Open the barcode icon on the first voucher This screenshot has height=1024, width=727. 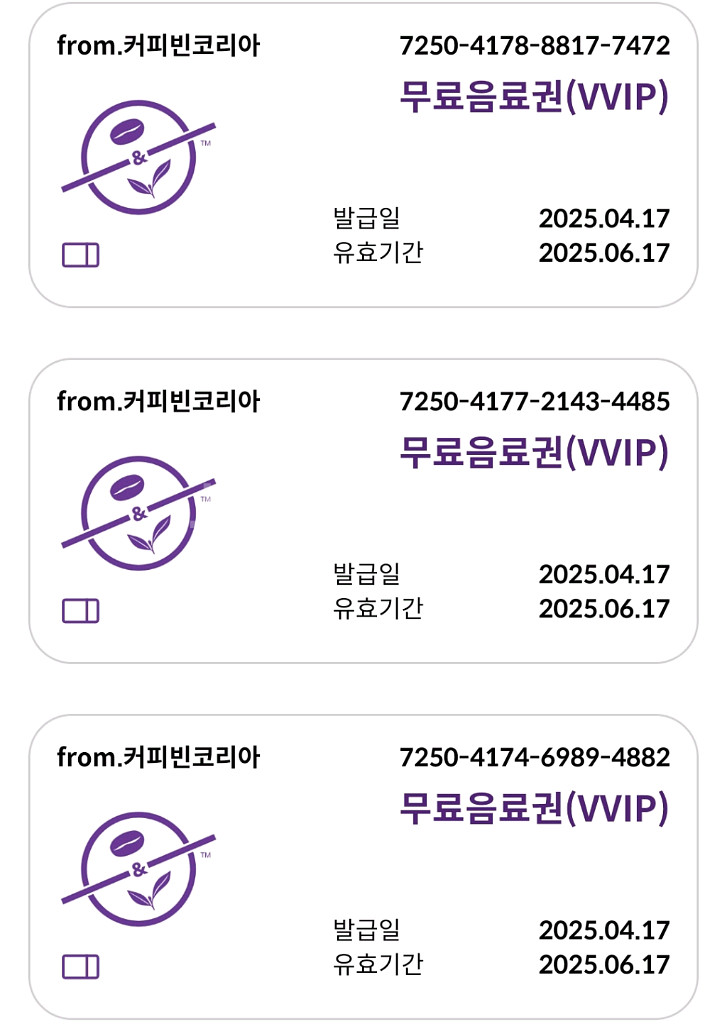point(83,255)
